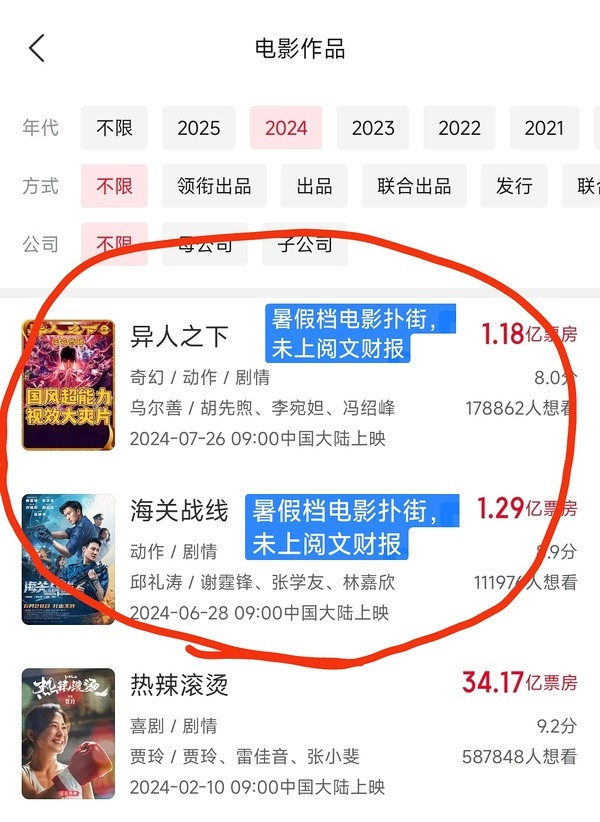
Task: Filter by 发行 method
Action: click(x=514, y=186)
